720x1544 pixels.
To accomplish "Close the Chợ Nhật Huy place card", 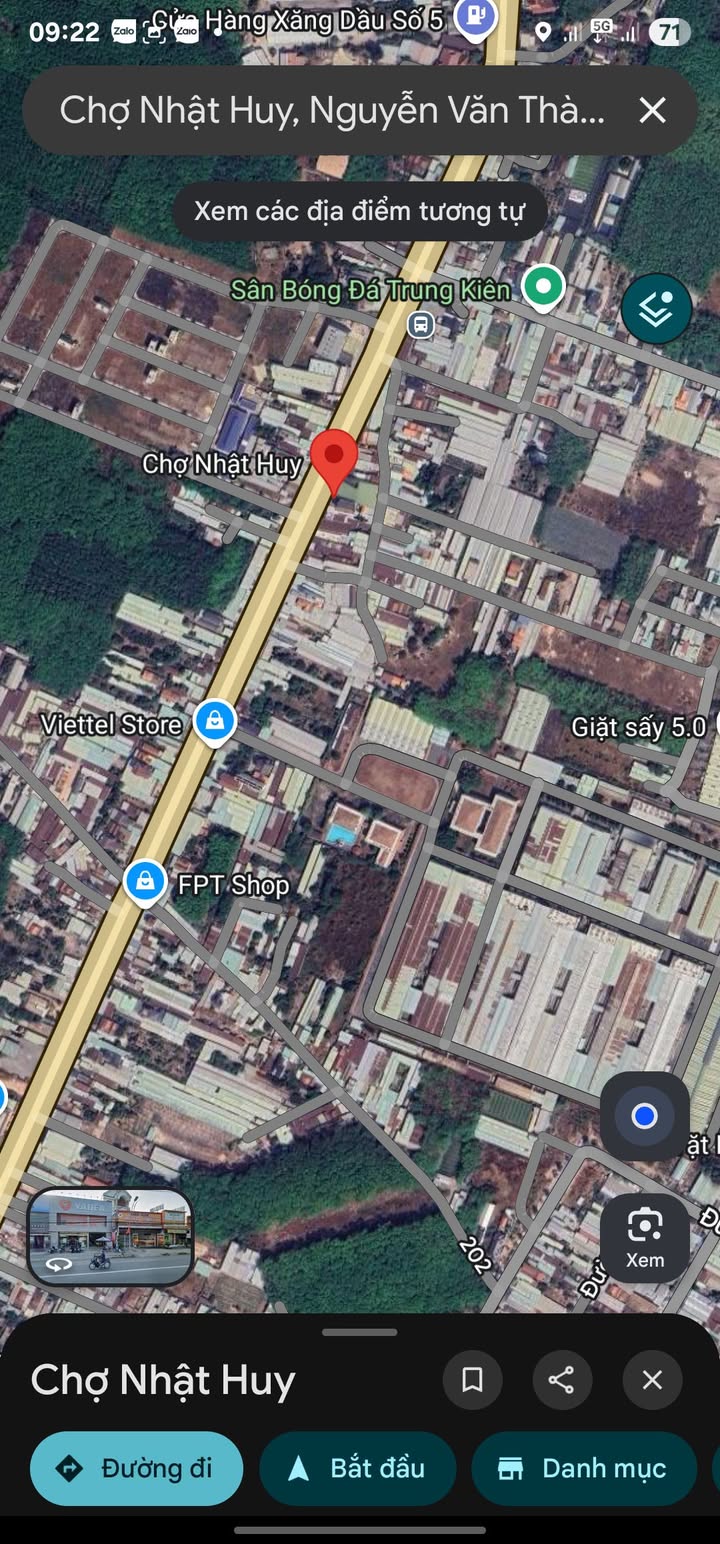I will tap(652, 1381).
